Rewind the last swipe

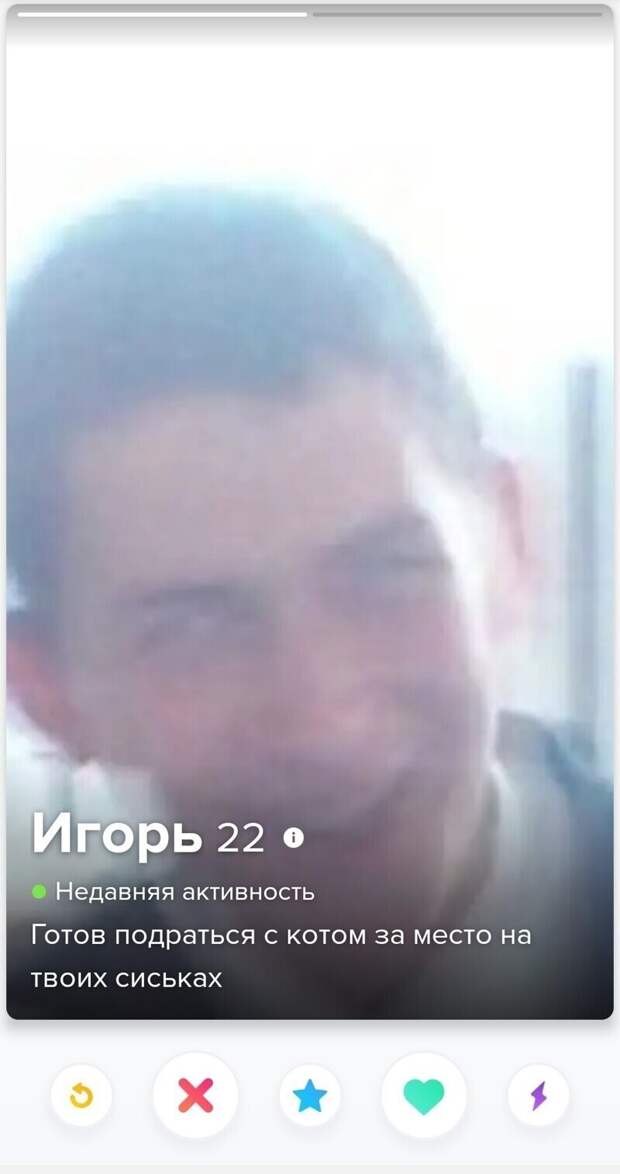pos(81,1096)
